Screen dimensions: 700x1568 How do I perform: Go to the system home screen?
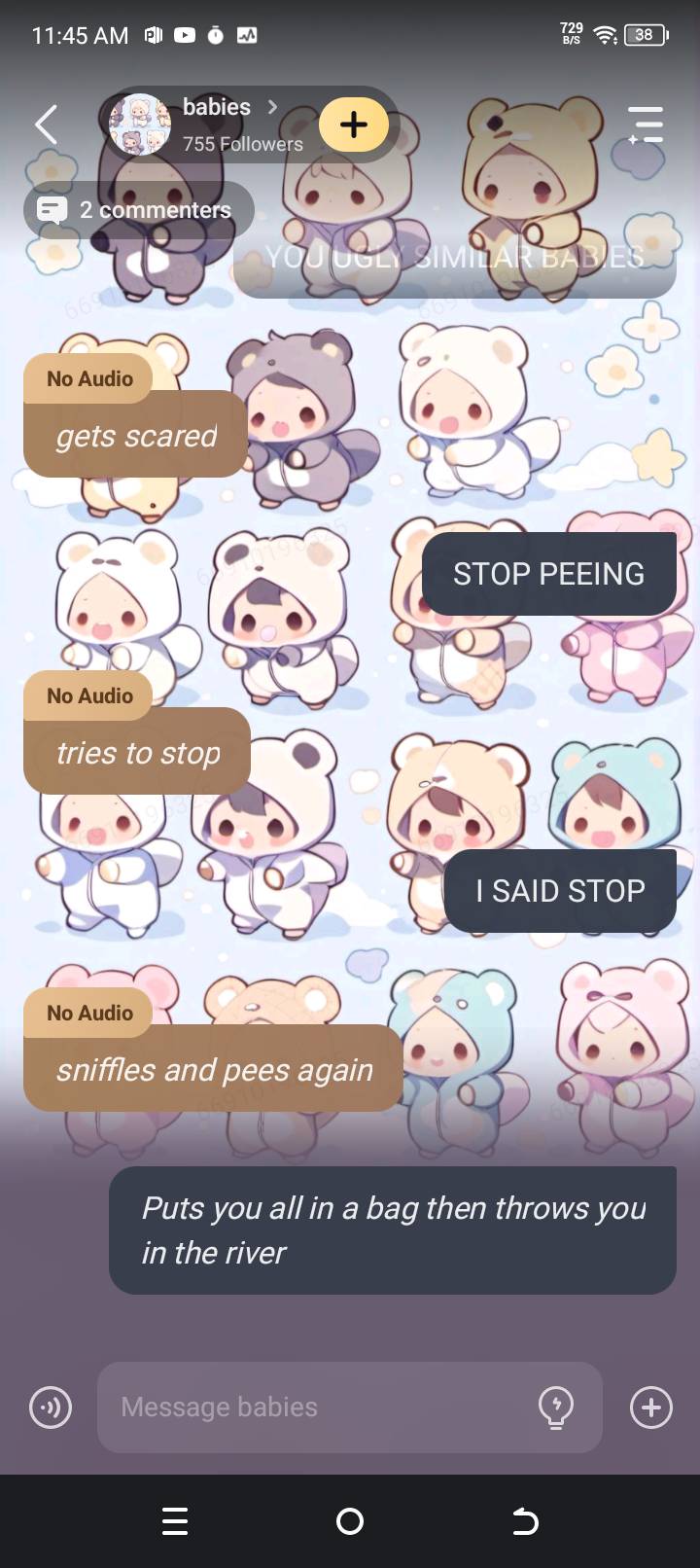click(x=350, y=1521)
